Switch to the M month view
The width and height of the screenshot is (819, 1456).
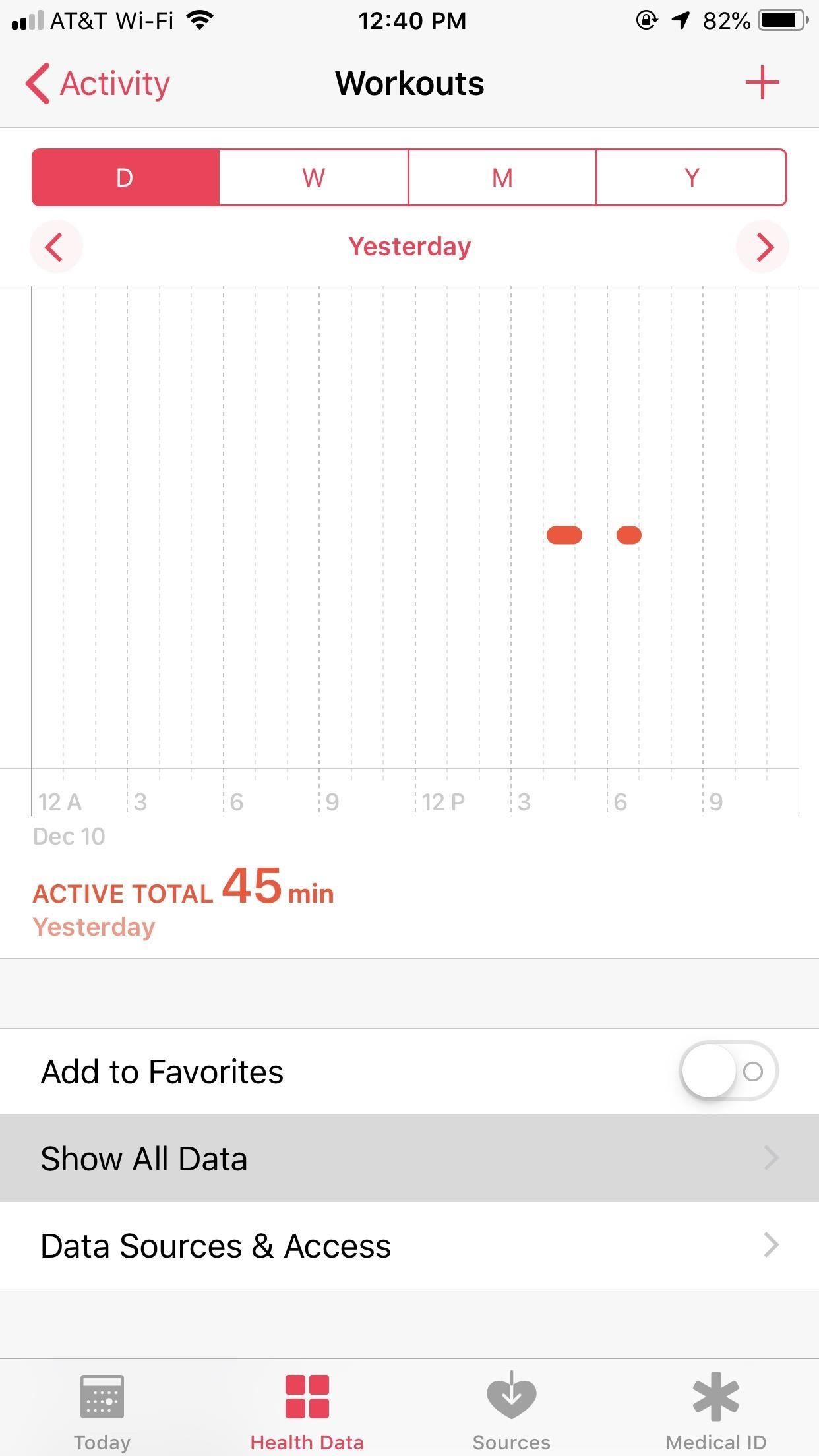(502, 178)
